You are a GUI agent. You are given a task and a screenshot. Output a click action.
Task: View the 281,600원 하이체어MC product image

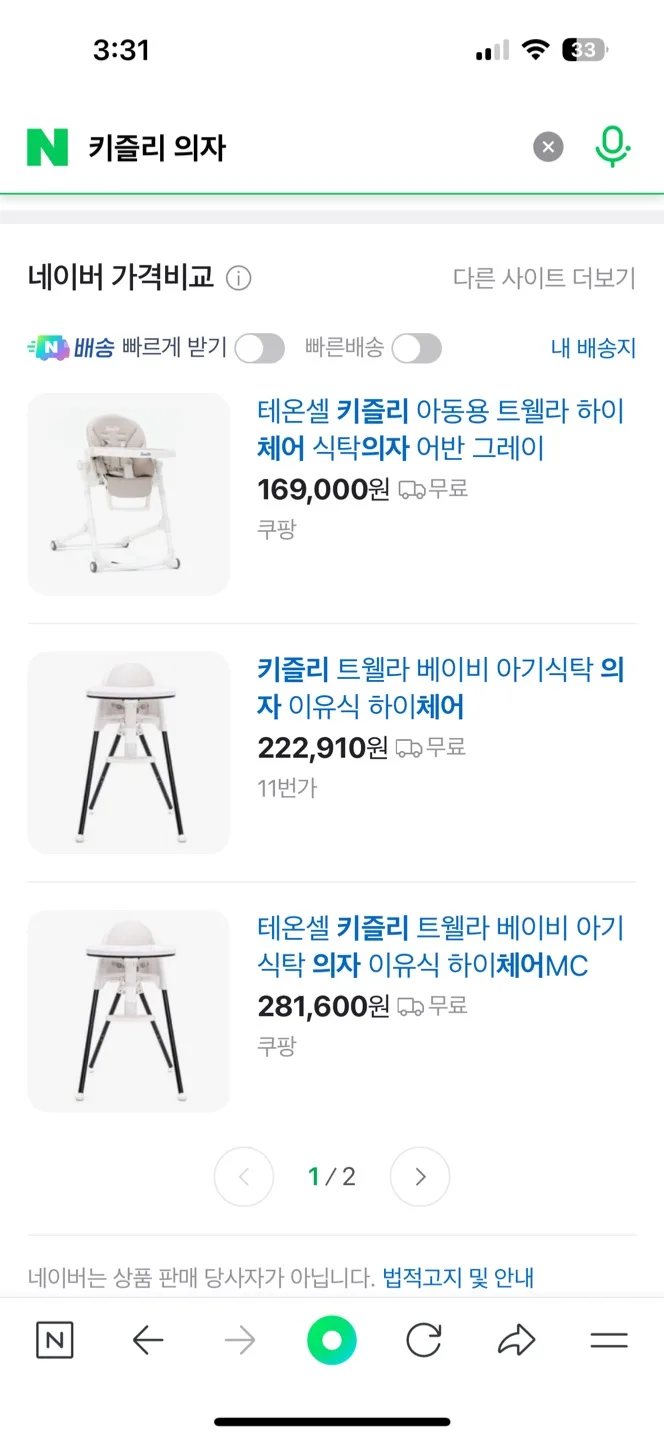[x=128, y=1011]
